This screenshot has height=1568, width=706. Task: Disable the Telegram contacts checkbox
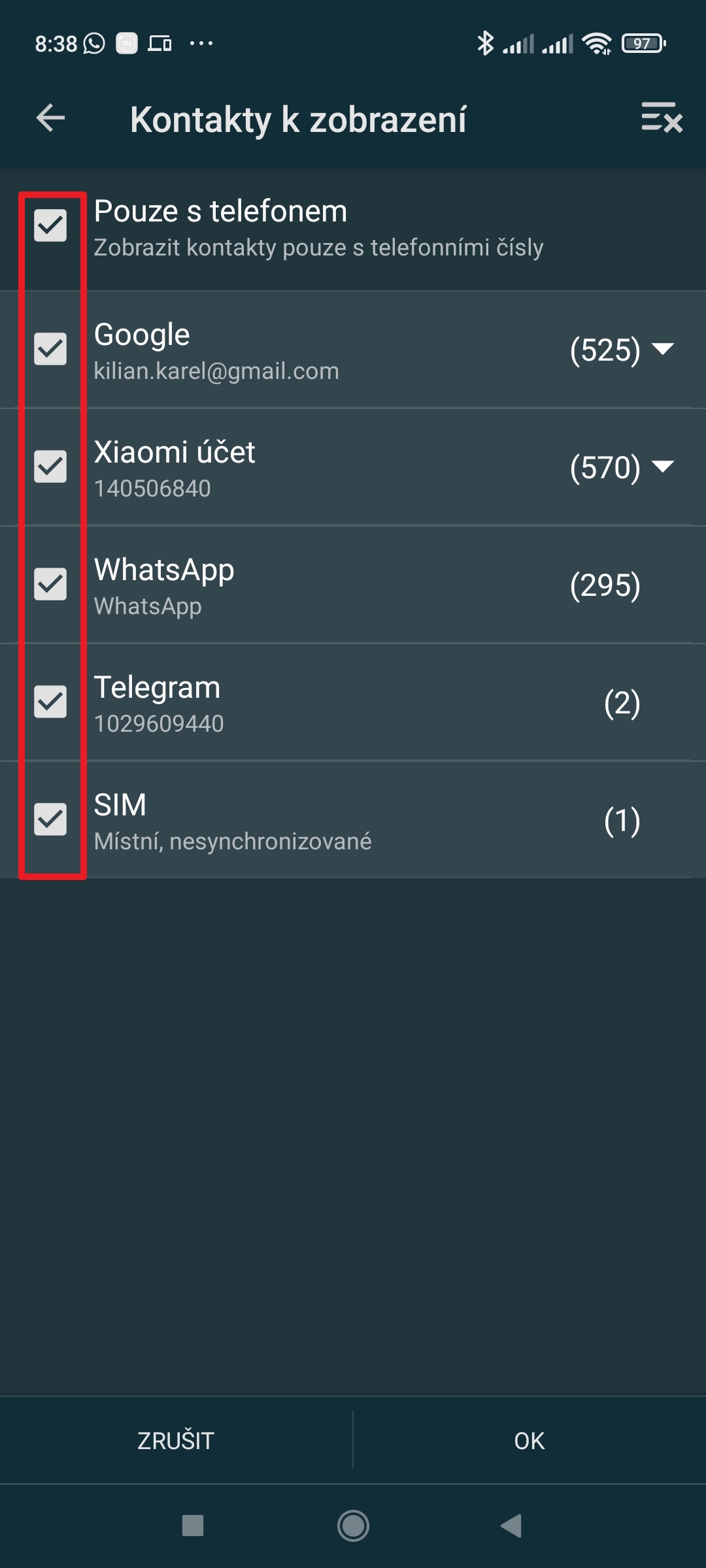pos(50,702)
